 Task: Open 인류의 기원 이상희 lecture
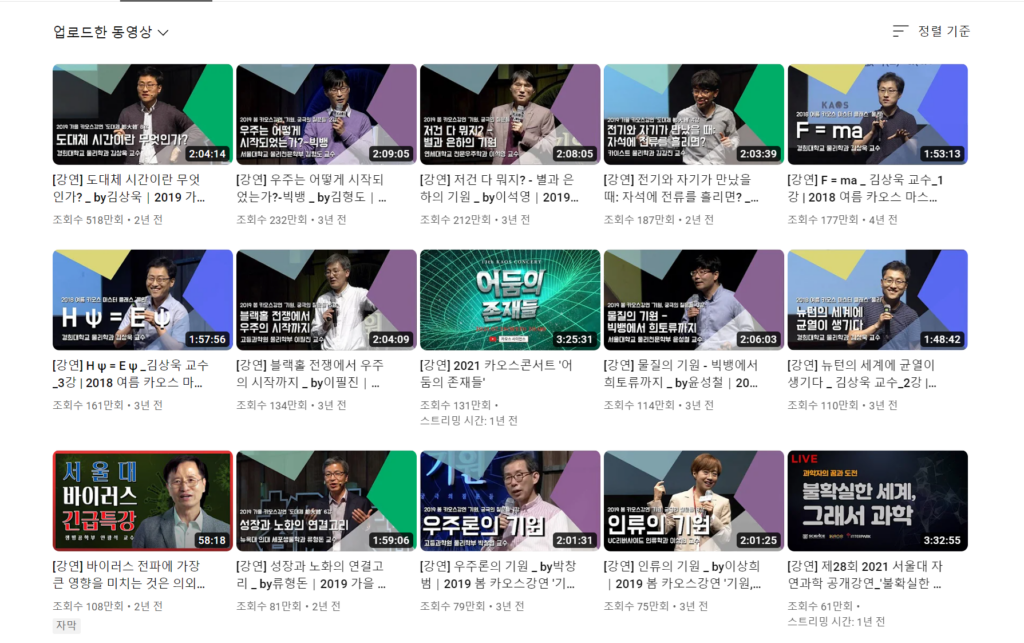[693, 500]
